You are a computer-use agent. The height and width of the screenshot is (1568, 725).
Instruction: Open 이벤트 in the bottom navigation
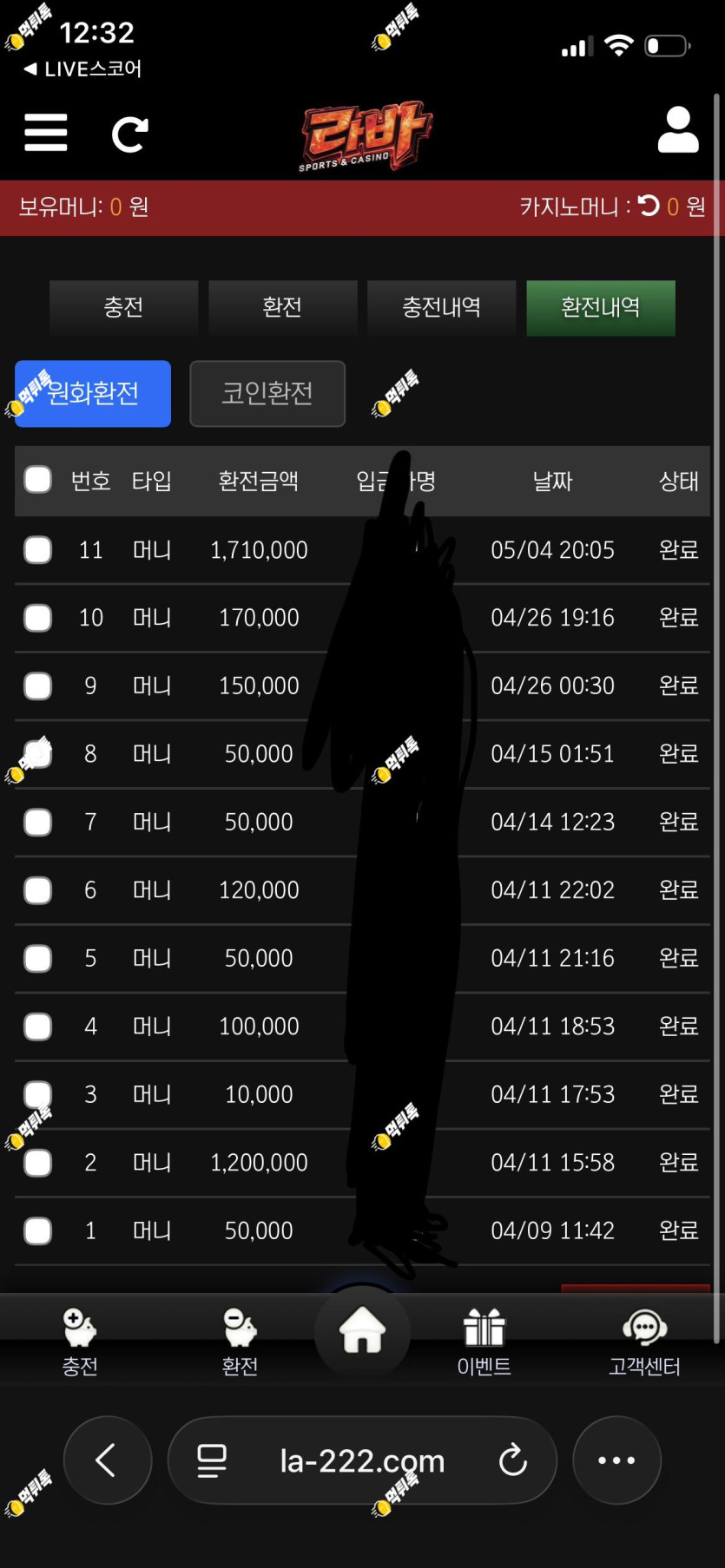(x=484, y=1342)
